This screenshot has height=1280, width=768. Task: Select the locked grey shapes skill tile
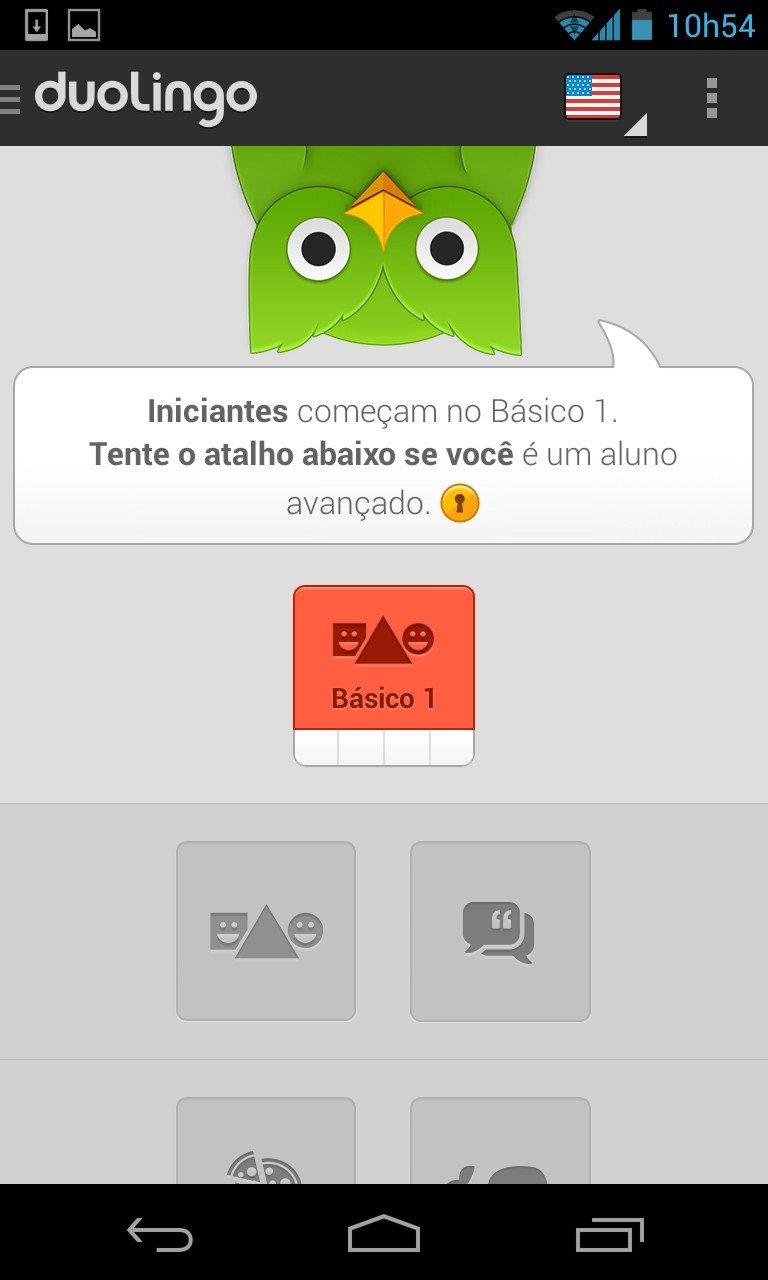pyautogui.click(x=266, y=931)
